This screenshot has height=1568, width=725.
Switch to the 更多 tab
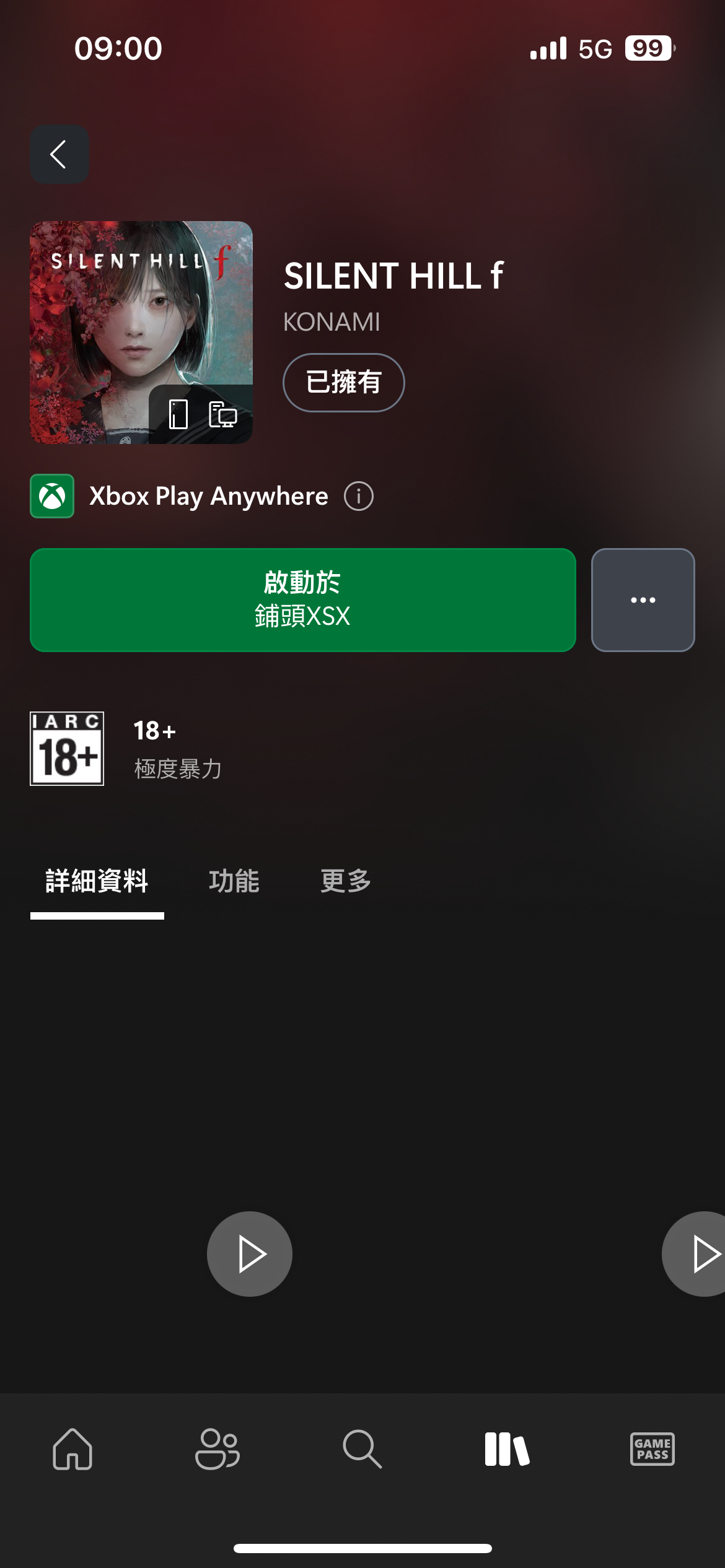pos(345,881)
